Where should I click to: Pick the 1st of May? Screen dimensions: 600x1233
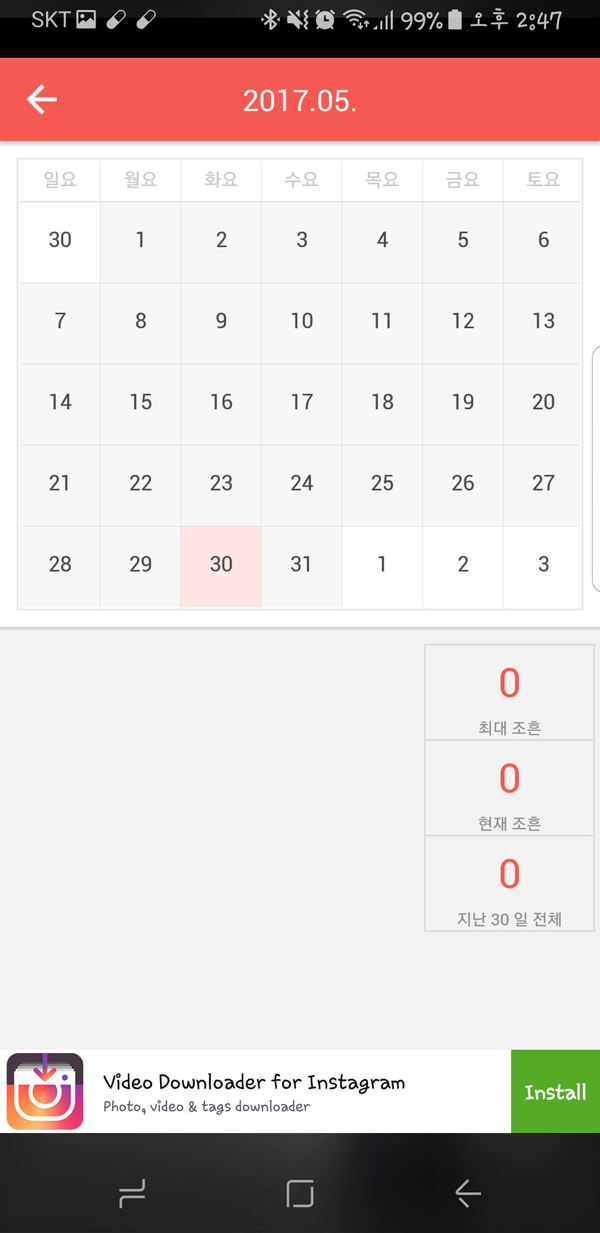[141, 241]
